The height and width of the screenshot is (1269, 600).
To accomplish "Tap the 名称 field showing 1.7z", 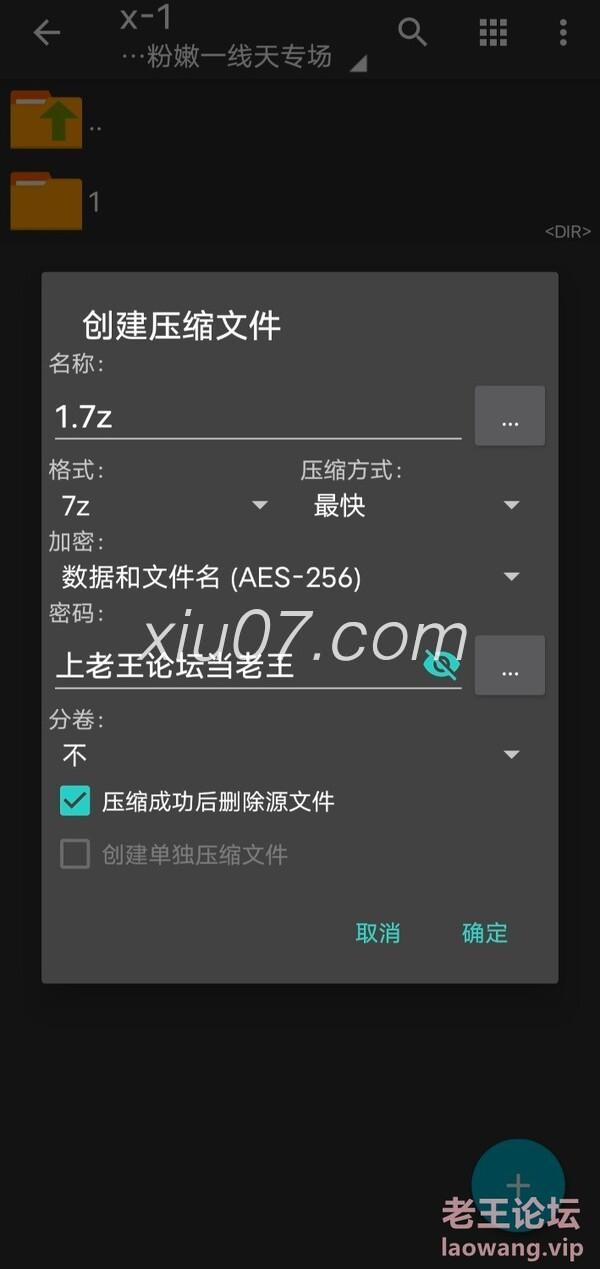I will point(257,416).
